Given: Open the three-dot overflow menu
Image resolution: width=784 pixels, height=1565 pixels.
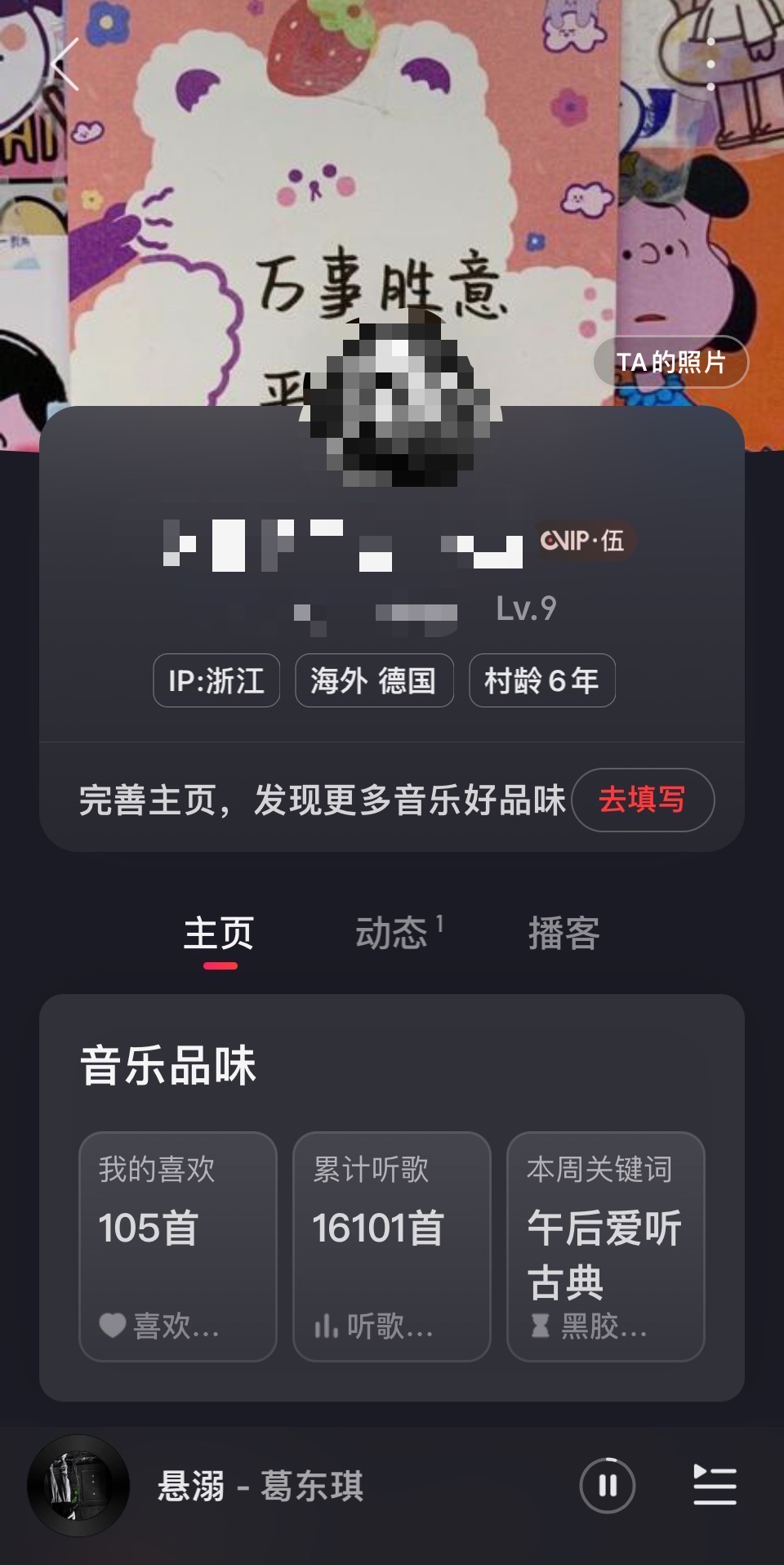Looking at the screenshot, I should (711, 64).
